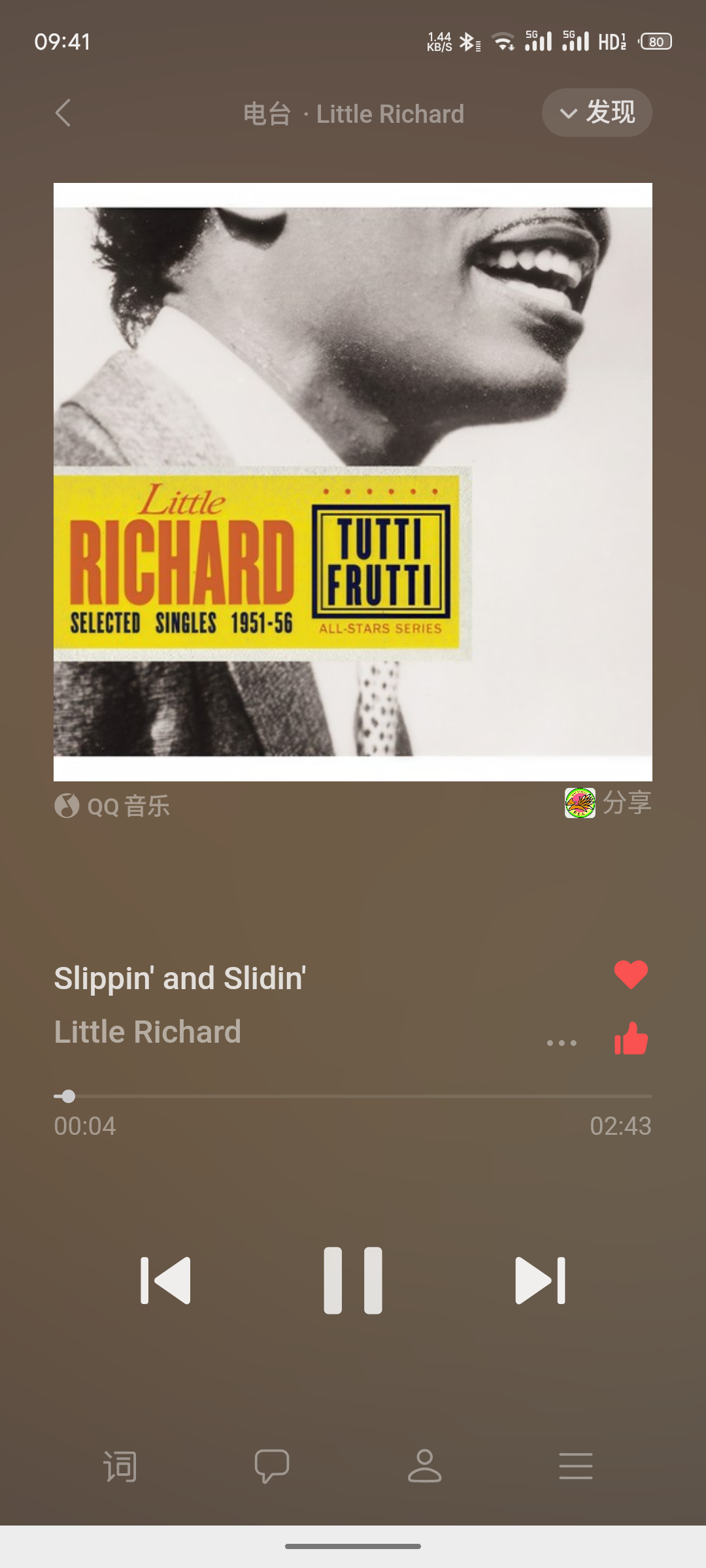Skip to the previous track
The image size is (706, 1568).
coord(165,1281)
